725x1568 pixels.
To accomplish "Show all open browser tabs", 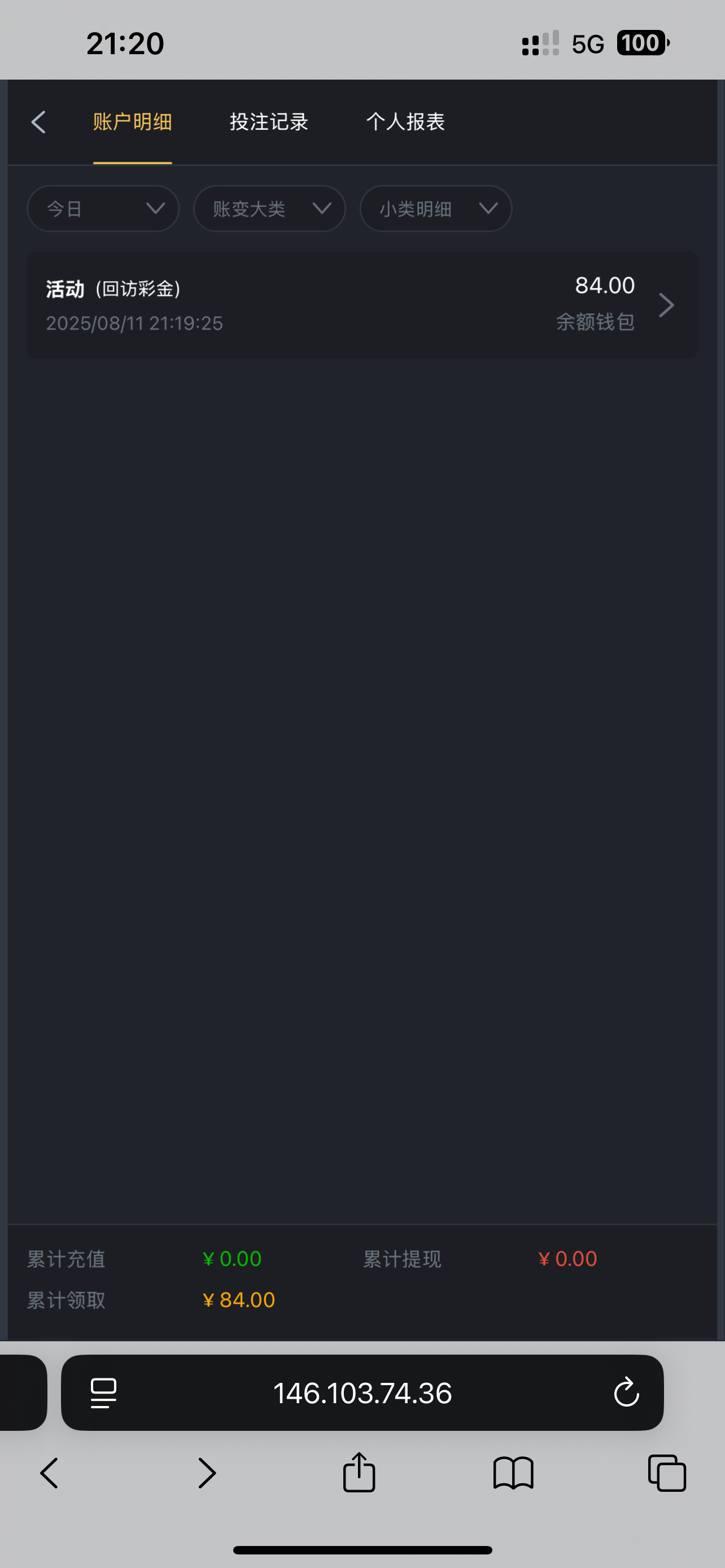I will tap(667, 1473).
